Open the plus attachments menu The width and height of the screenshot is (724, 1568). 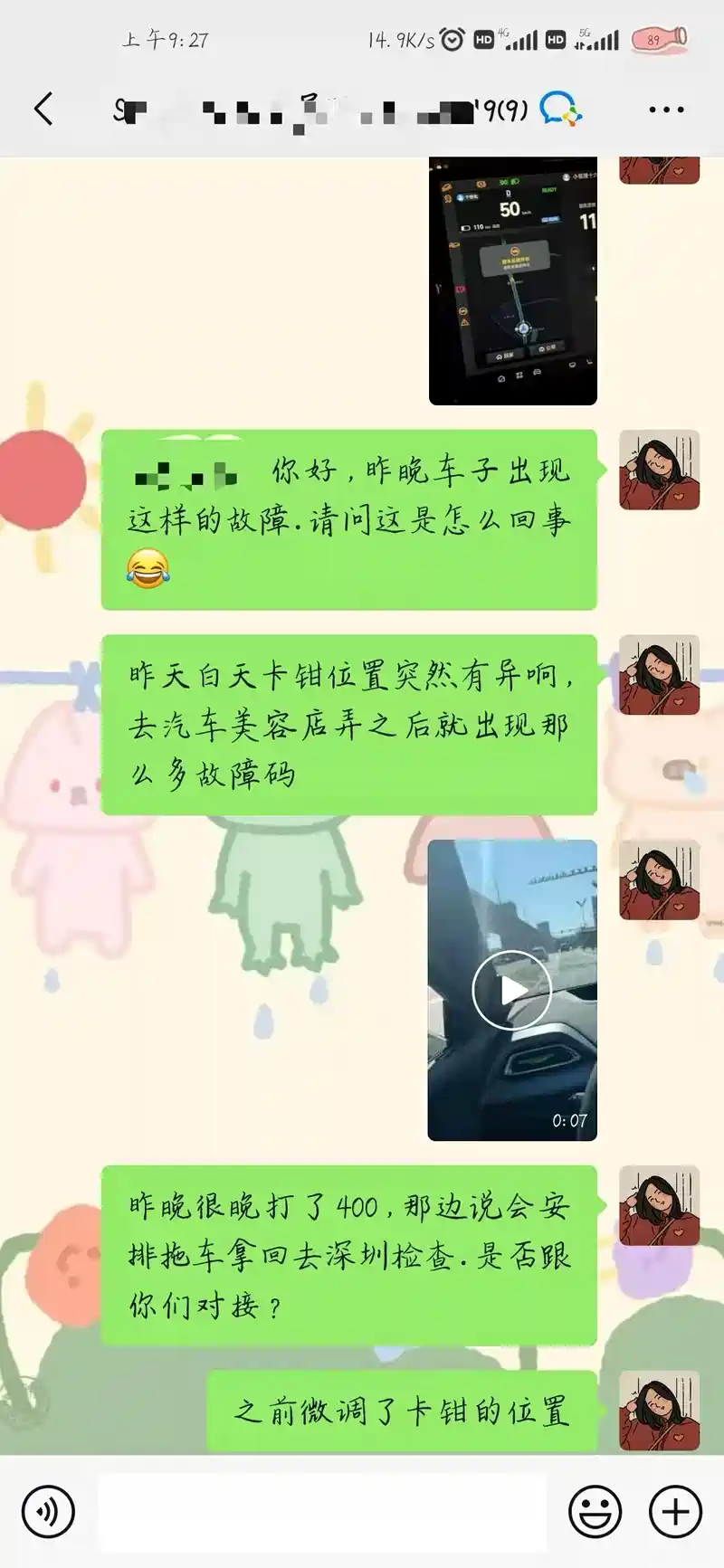click(675, 1512)
